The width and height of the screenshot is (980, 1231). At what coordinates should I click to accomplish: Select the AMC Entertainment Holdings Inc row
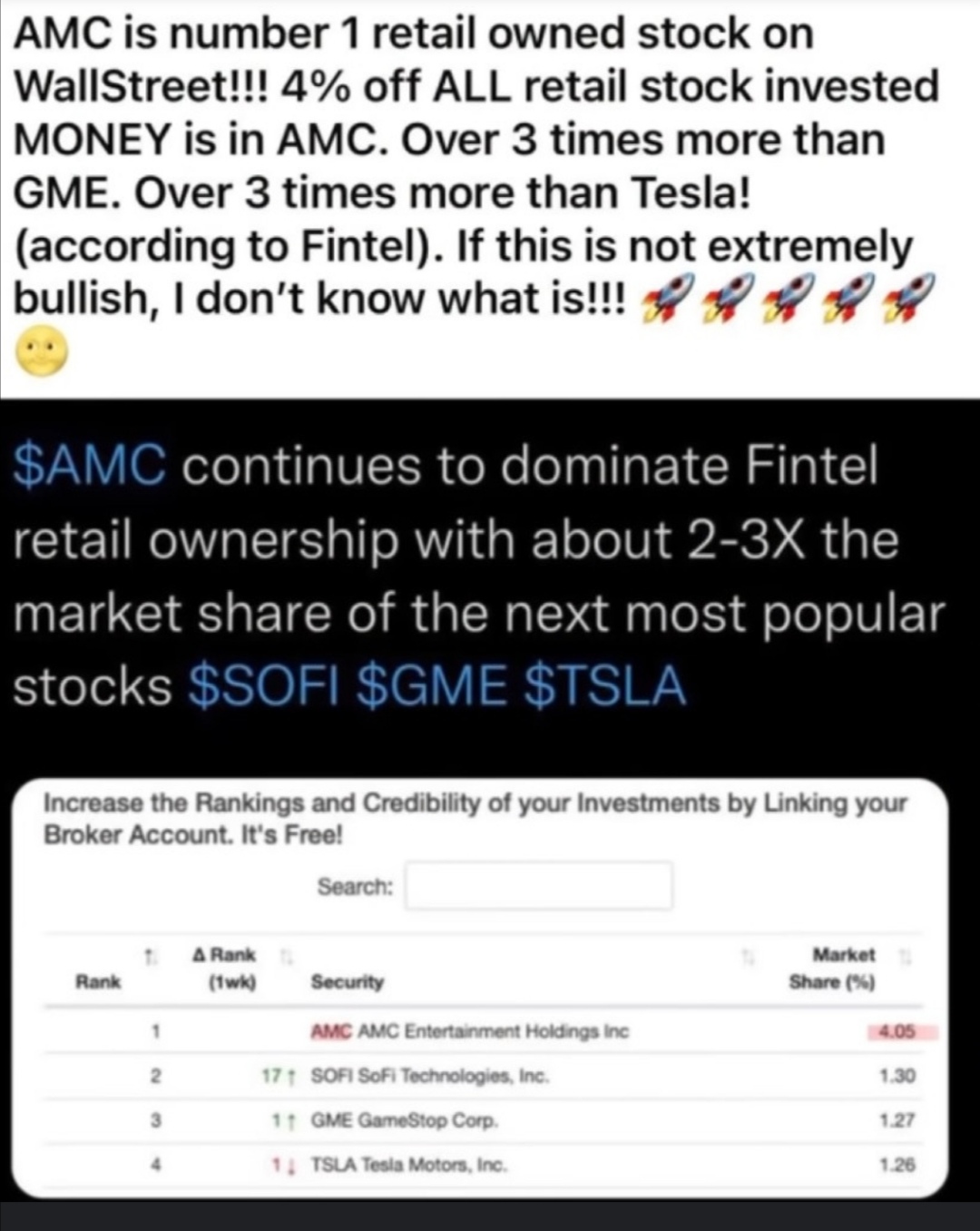click(471, 1031)
